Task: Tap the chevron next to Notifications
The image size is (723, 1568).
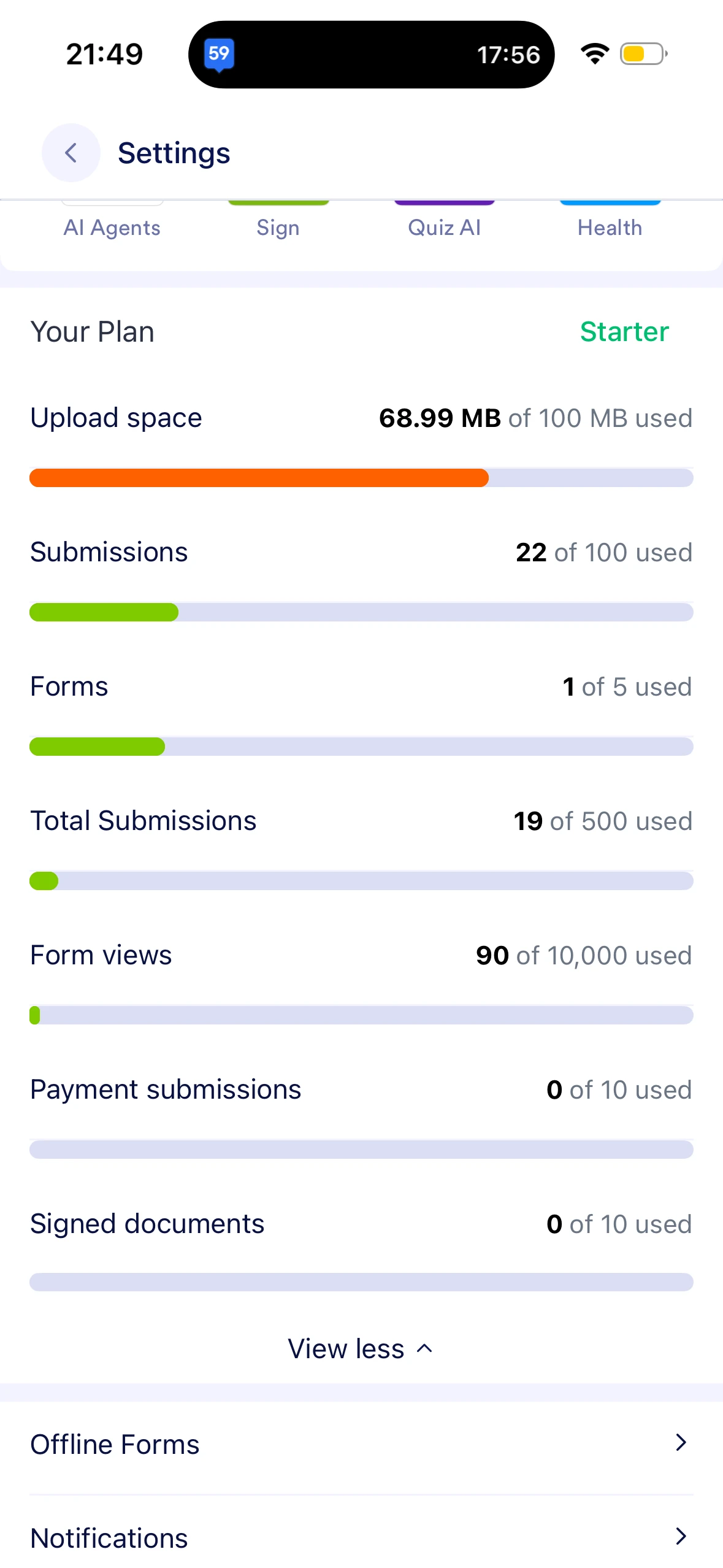Action: pyautogui.click(x=681, y=1535)
